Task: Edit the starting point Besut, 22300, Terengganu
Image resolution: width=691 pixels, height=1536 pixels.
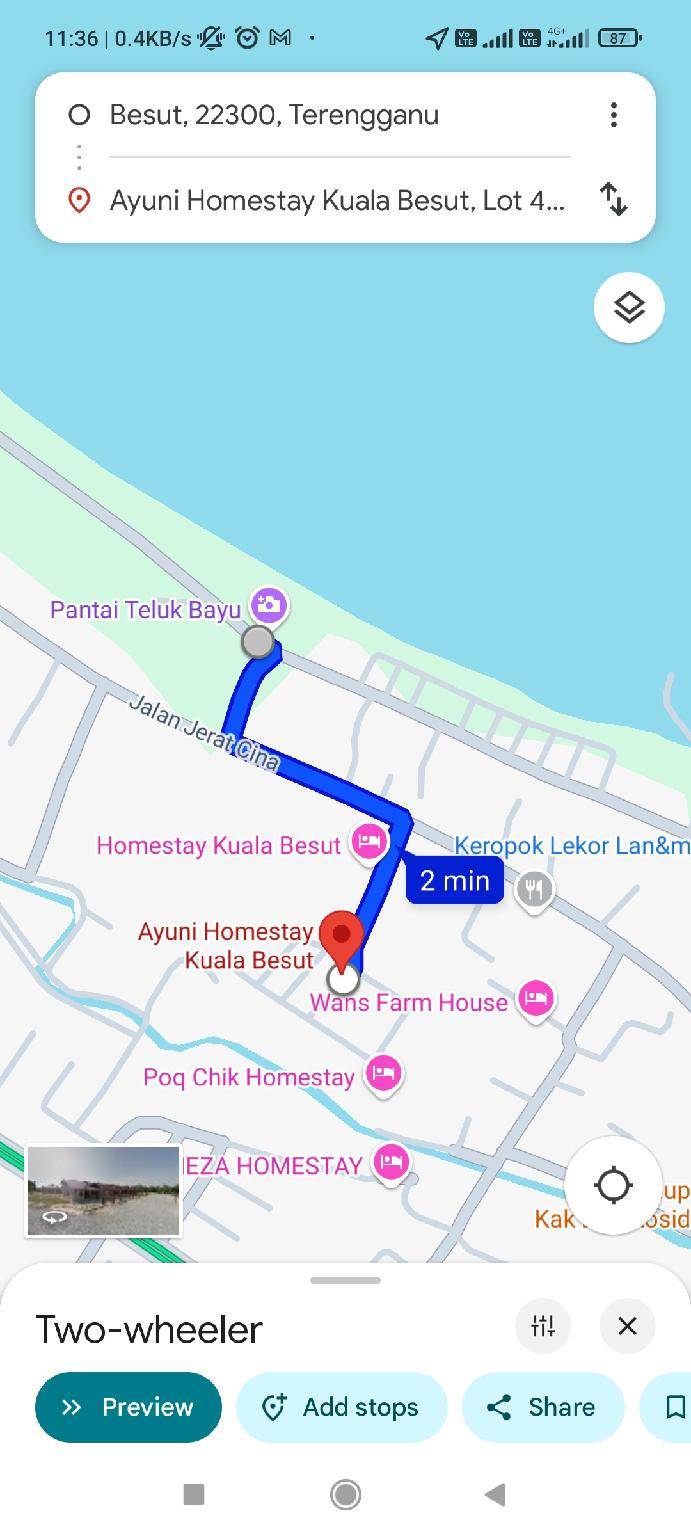Action: tap(338, 115)
